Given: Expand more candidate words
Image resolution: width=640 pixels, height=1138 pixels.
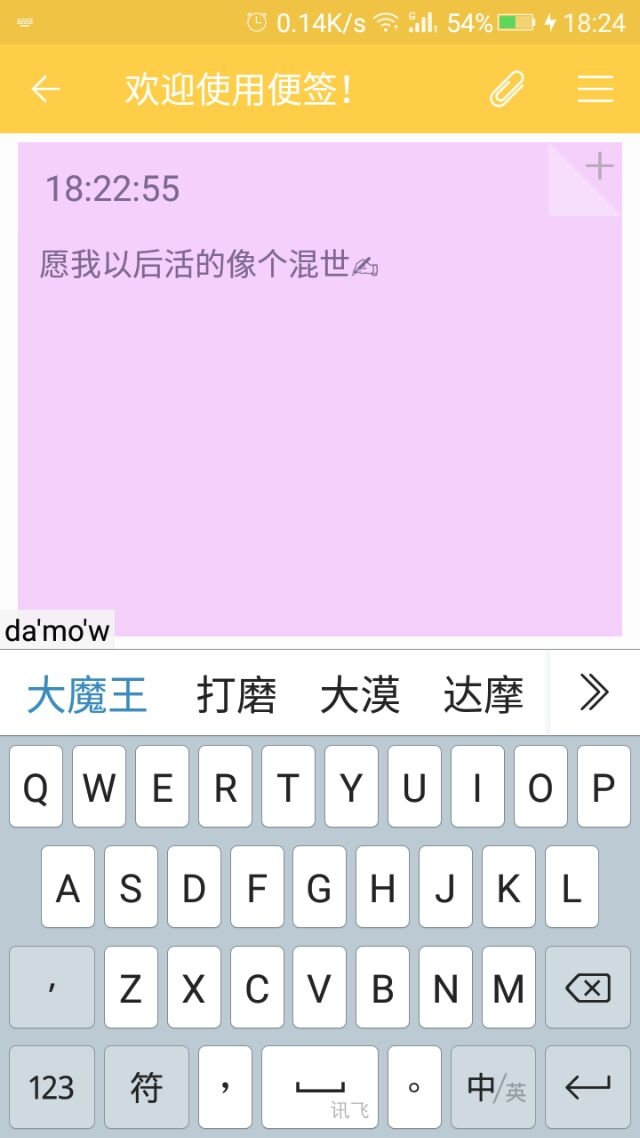Looking at the screenshot, I should [594, 694].
